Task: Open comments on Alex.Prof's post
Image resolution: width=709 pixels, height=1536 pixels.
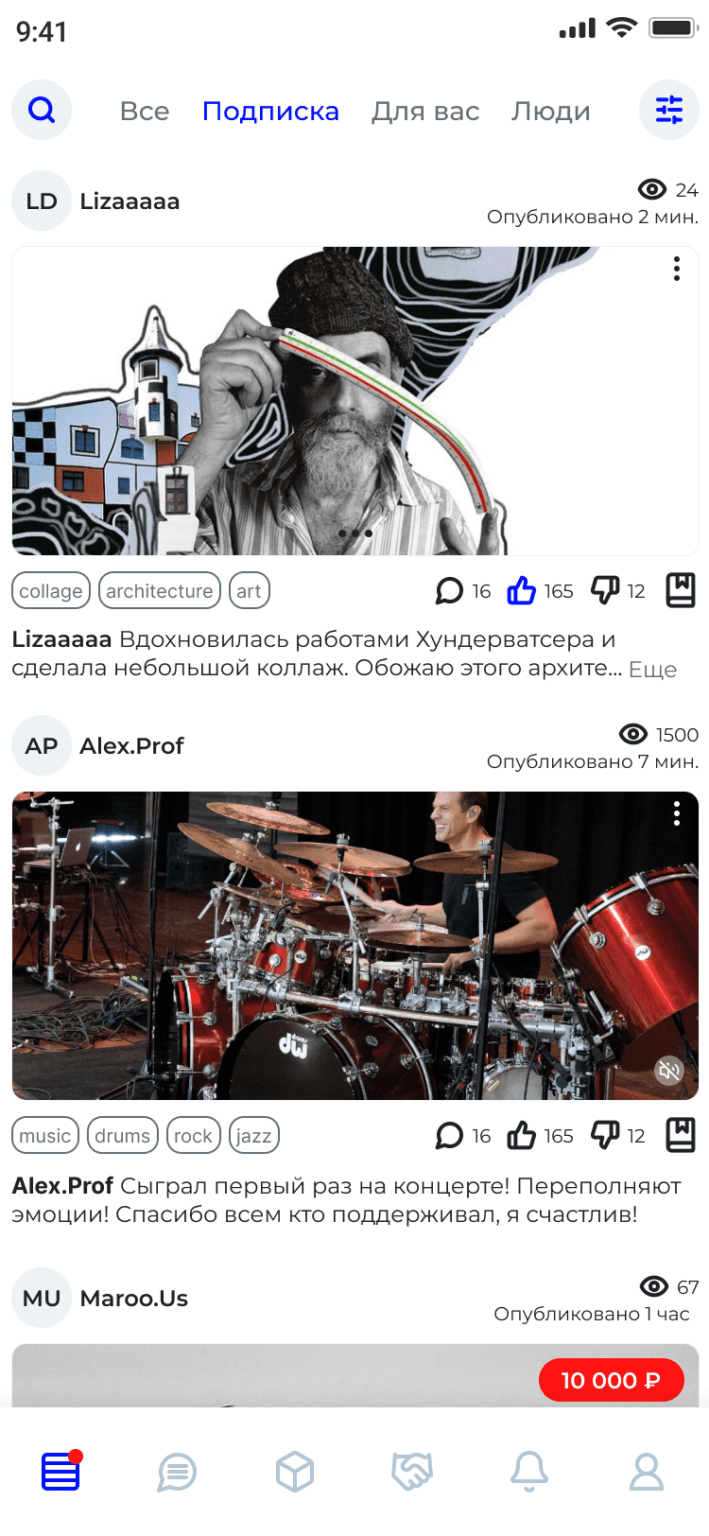Action: 450,1135
